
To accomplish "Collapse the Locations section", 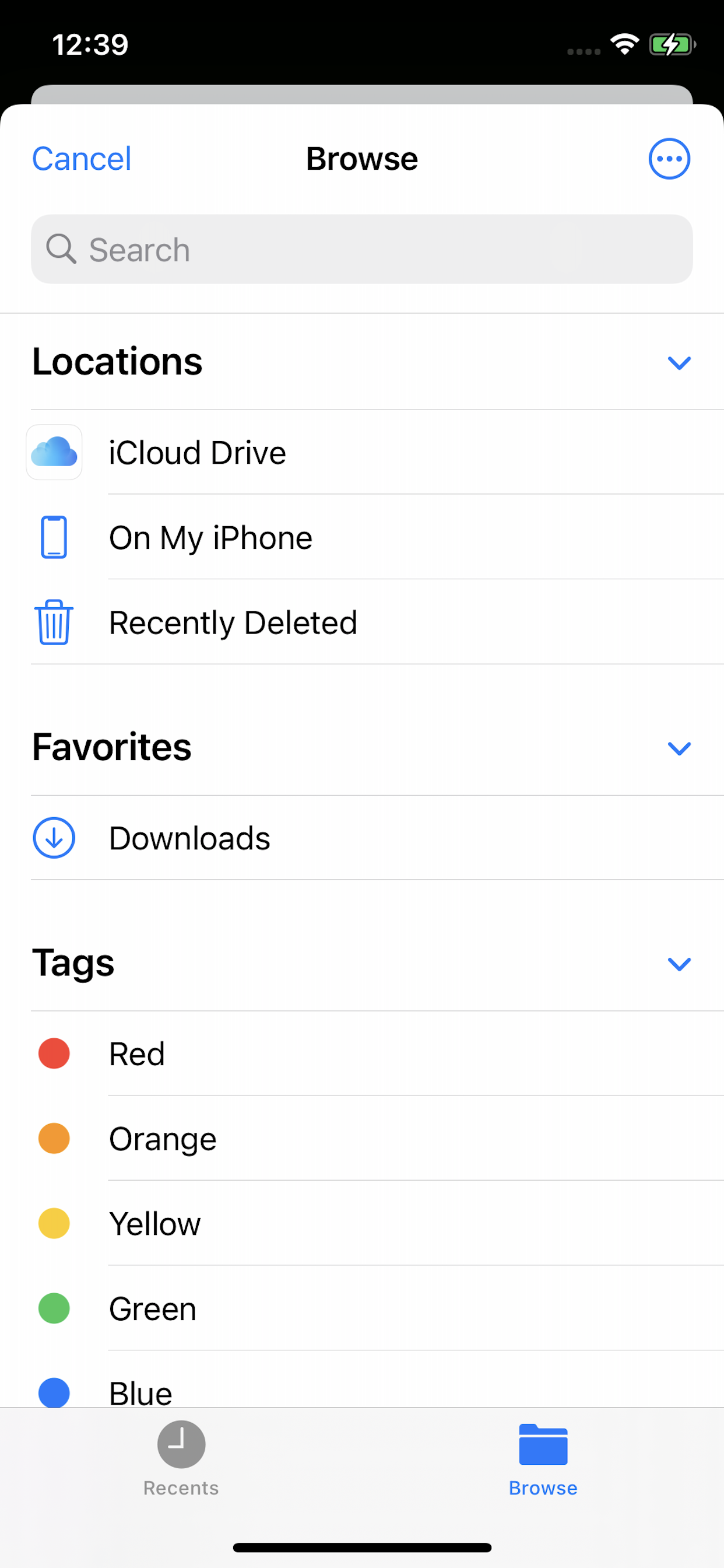I will (679, 363).
